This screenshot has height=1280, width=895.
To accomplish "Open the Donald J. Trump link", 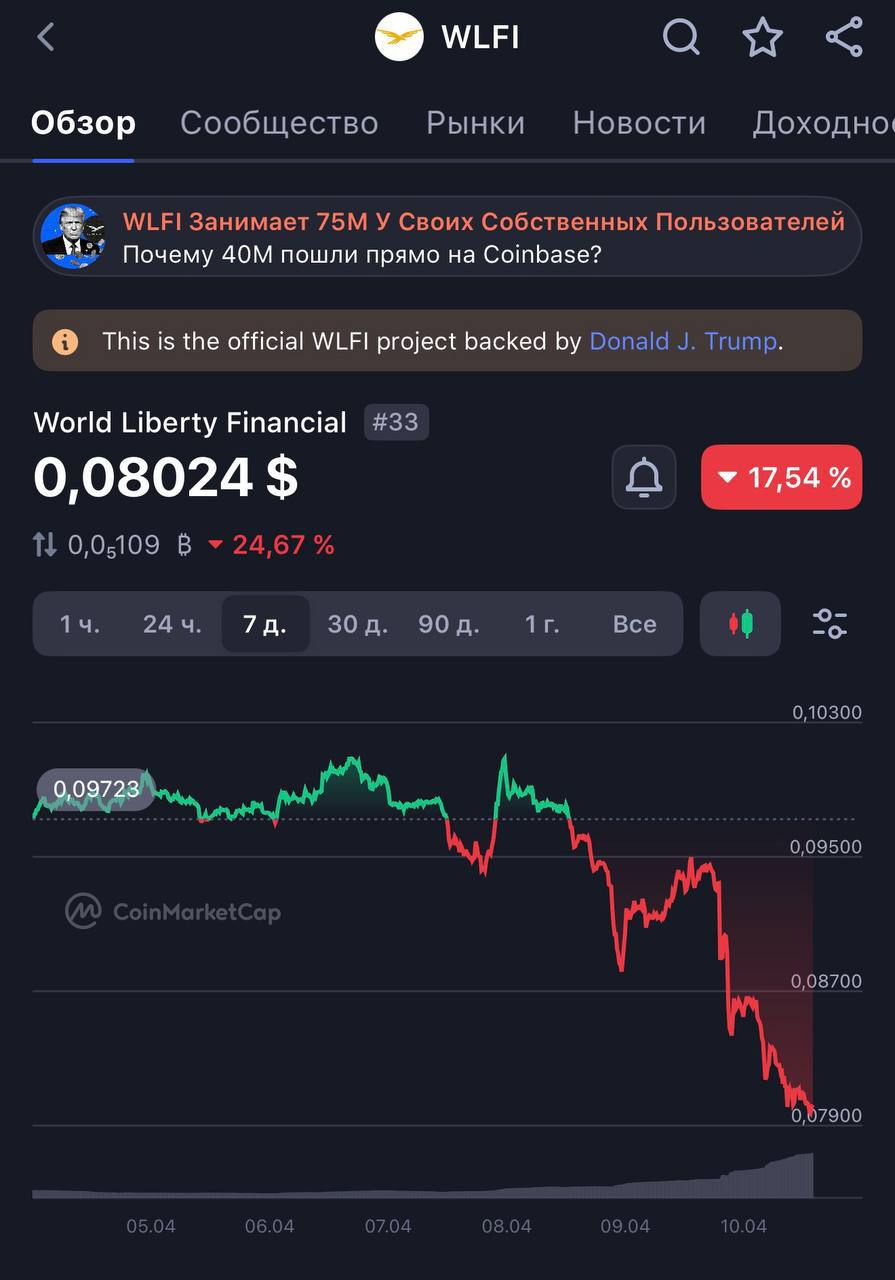I will tap(683, 341).
